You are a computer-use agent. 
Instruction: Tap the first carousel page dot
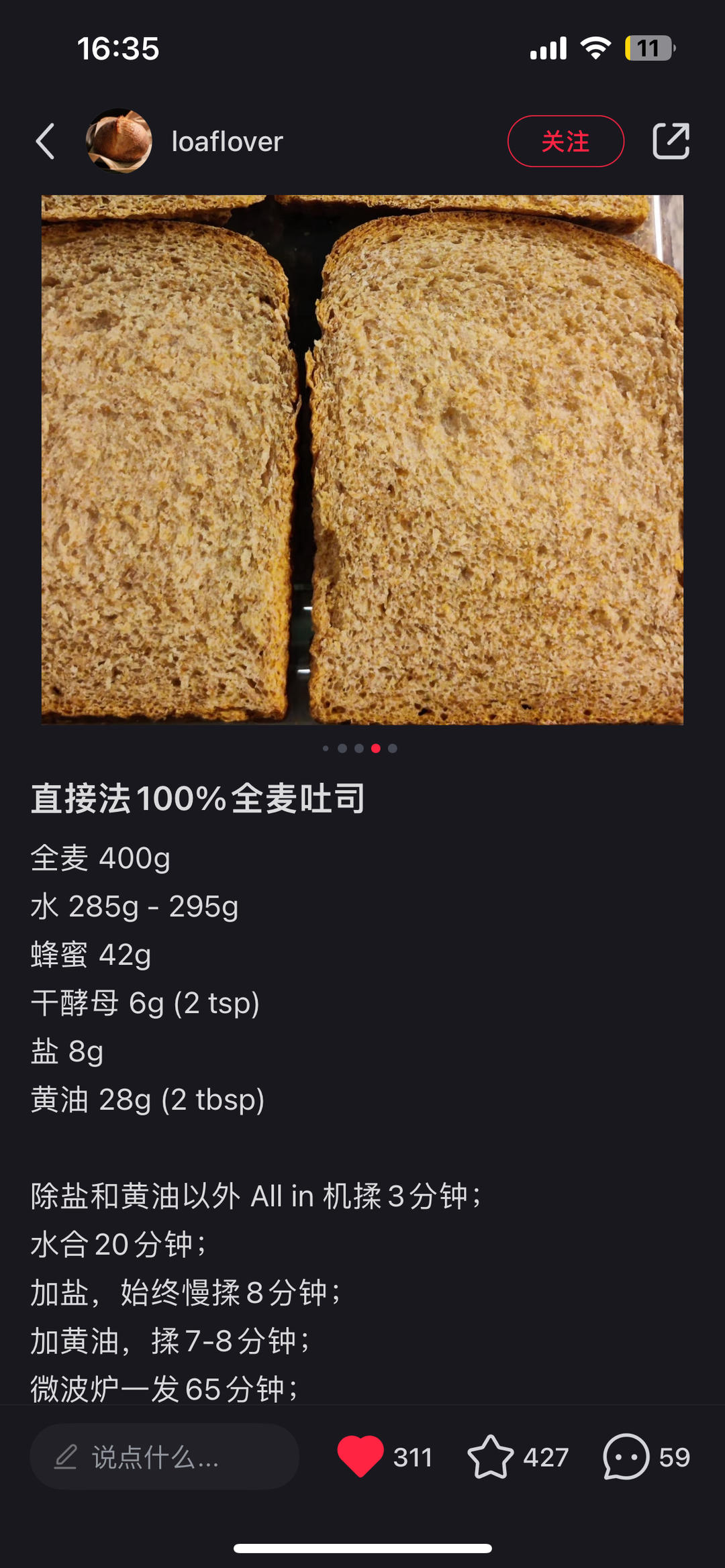(x=327, y=749)
